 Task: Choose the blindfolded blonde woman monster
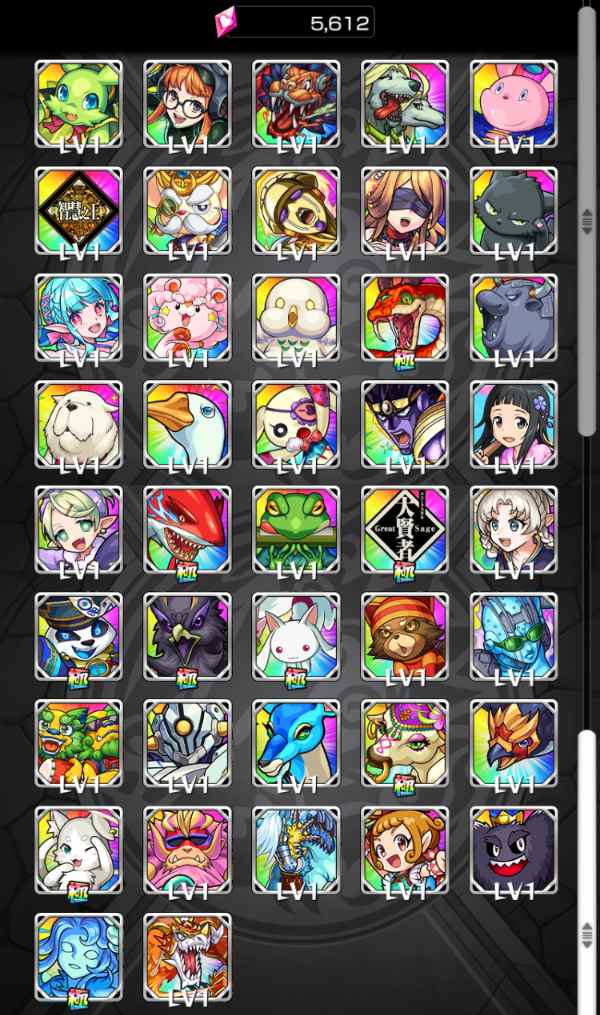(405, 210)
